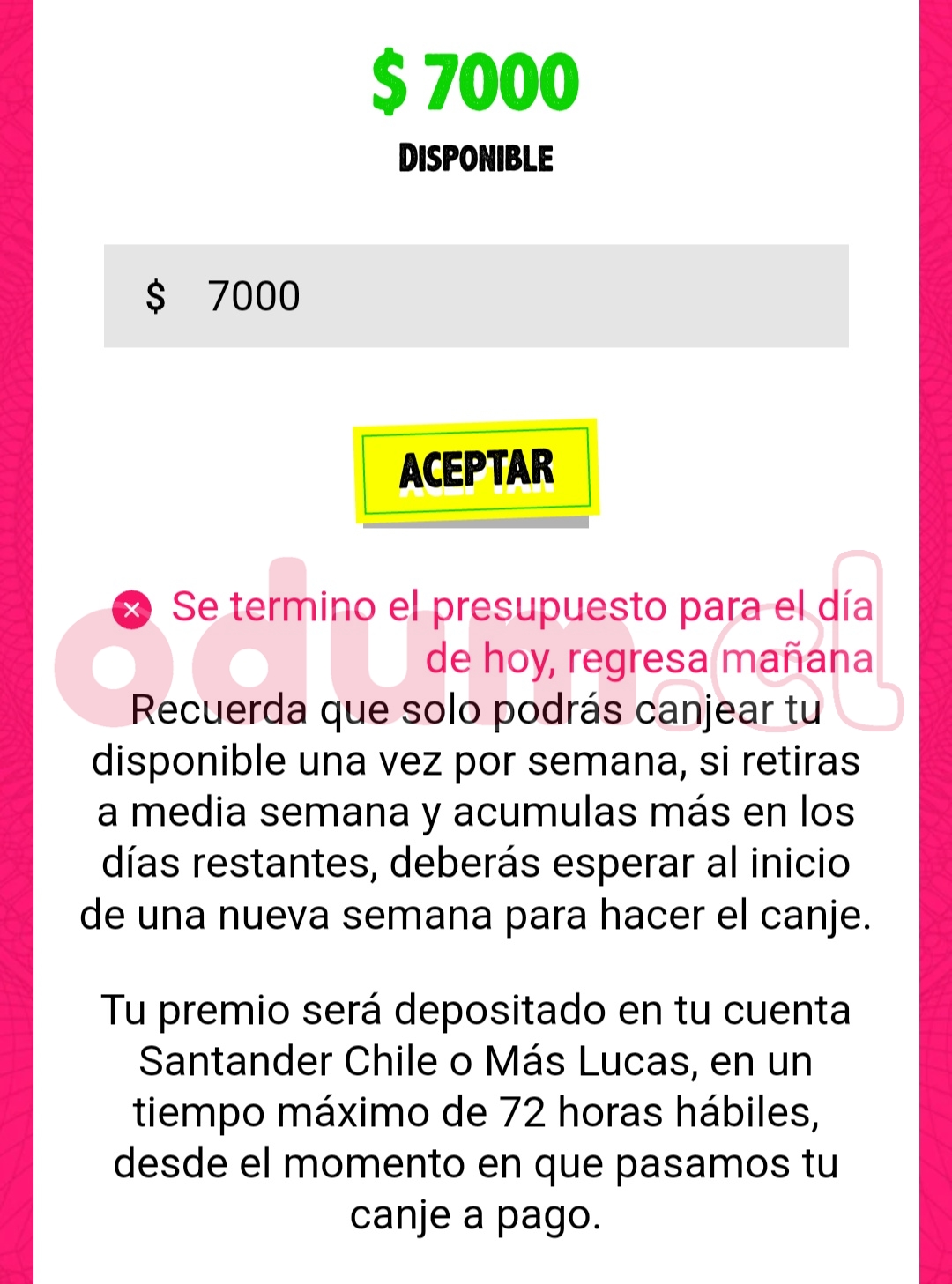Tap the $ 7000 amount input field

click(476, 296)
